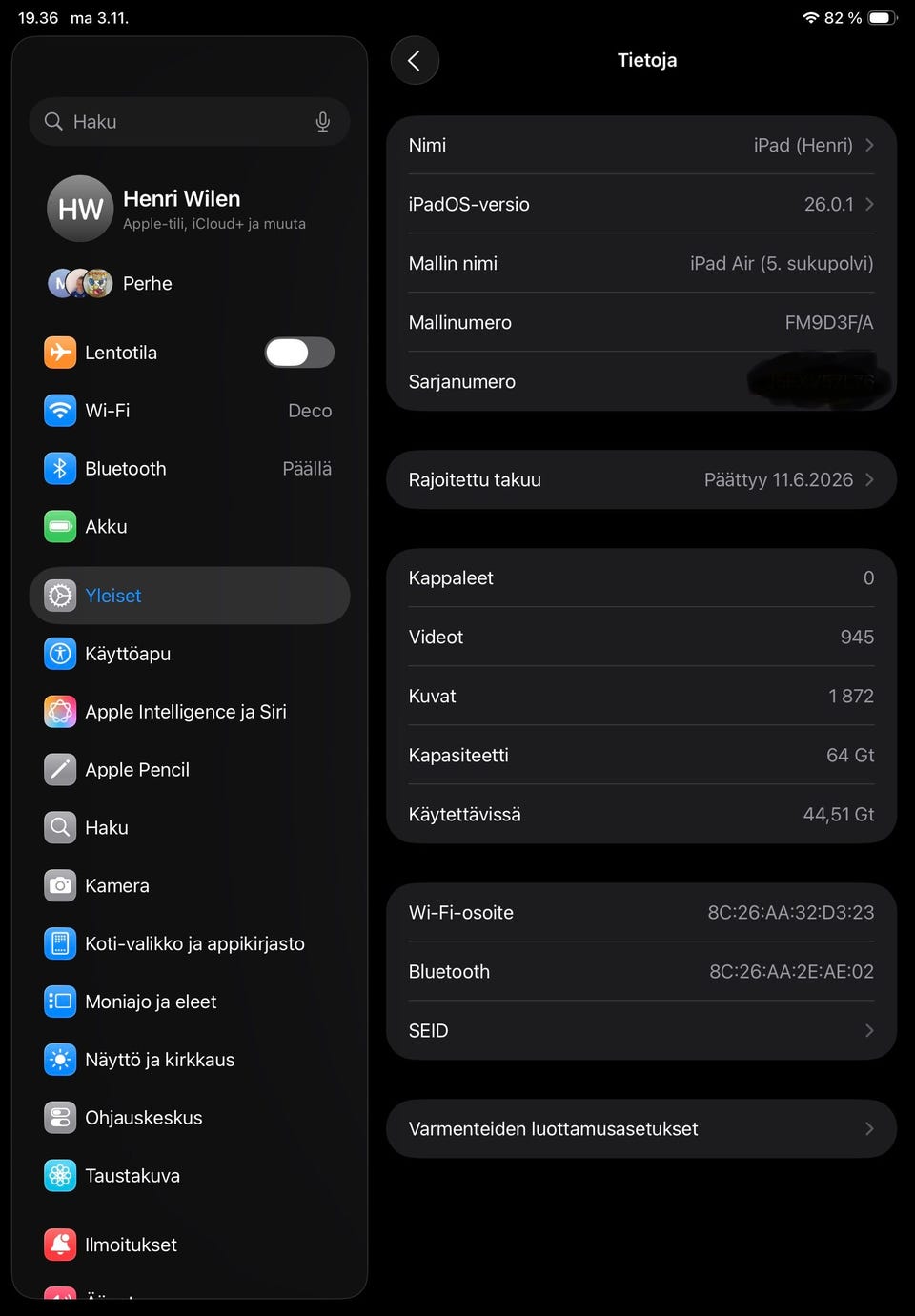Open Henri Wilen Apple account
The width and height of the screenshot is (915, 1316).
(x=189, y=209)
